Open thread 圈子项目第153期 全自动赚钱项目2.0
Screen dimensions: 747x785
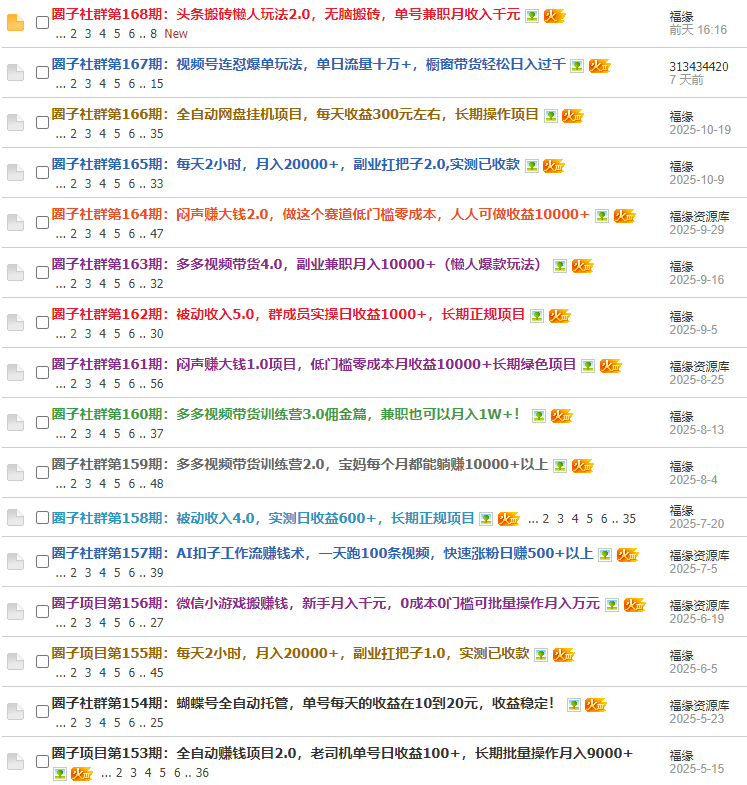click(341, 753)
